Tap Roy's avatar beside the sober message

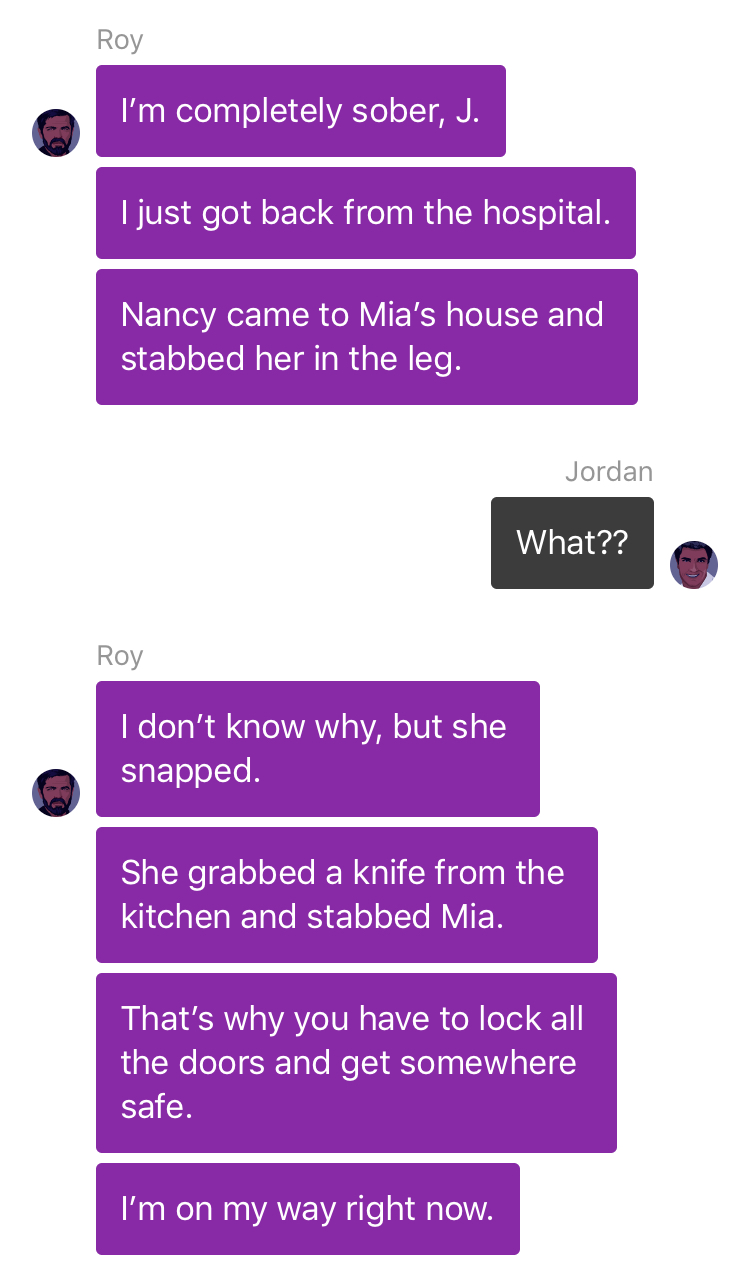(x=56, y=133)
